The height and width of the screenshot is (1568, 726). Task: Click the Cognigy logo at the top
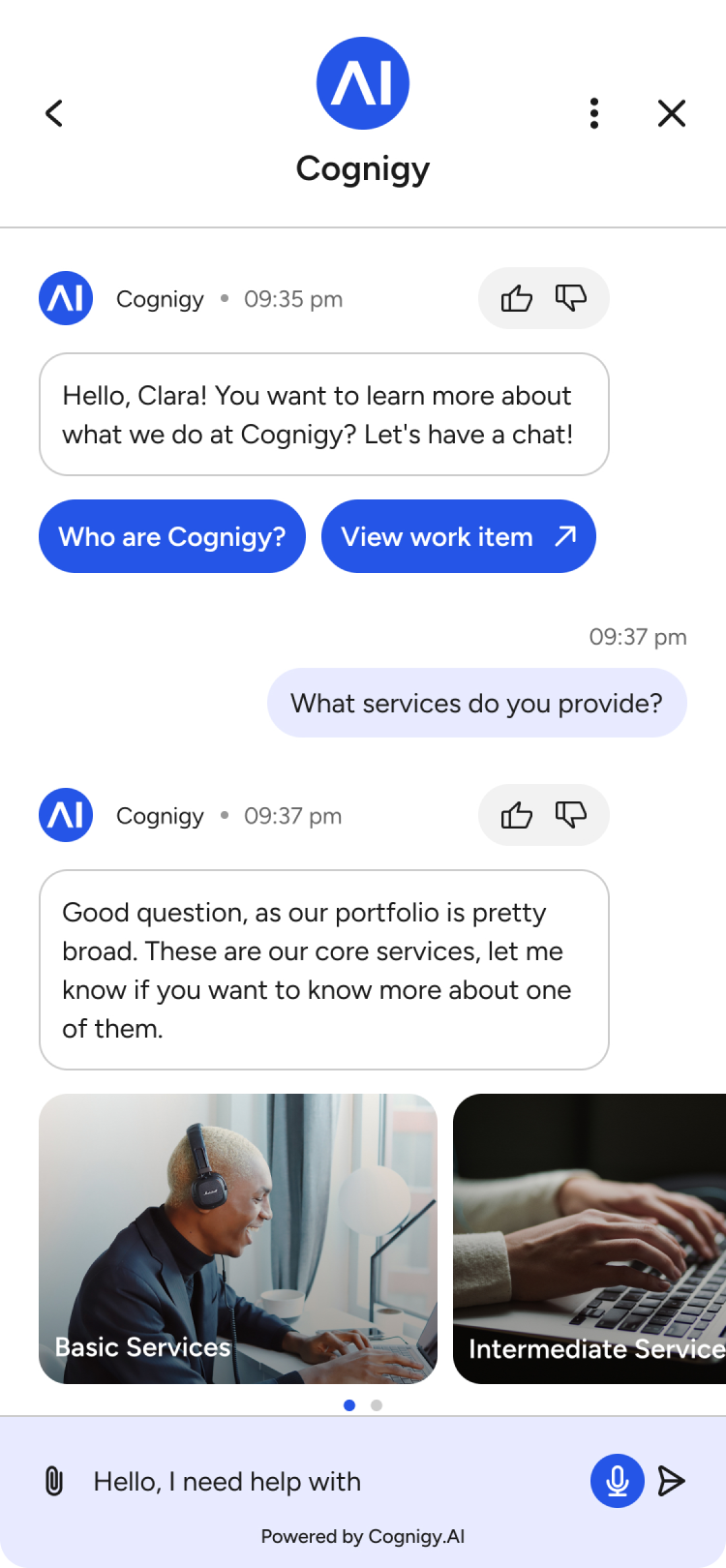click(363, 83)
